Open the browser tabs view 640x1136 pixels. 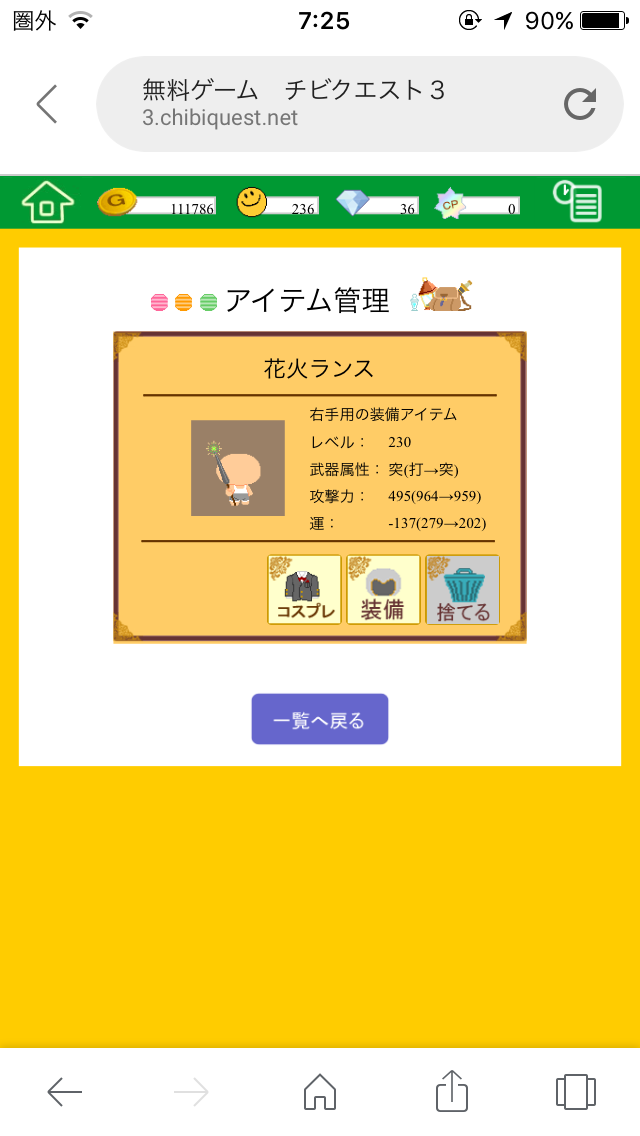point(576,1092)
